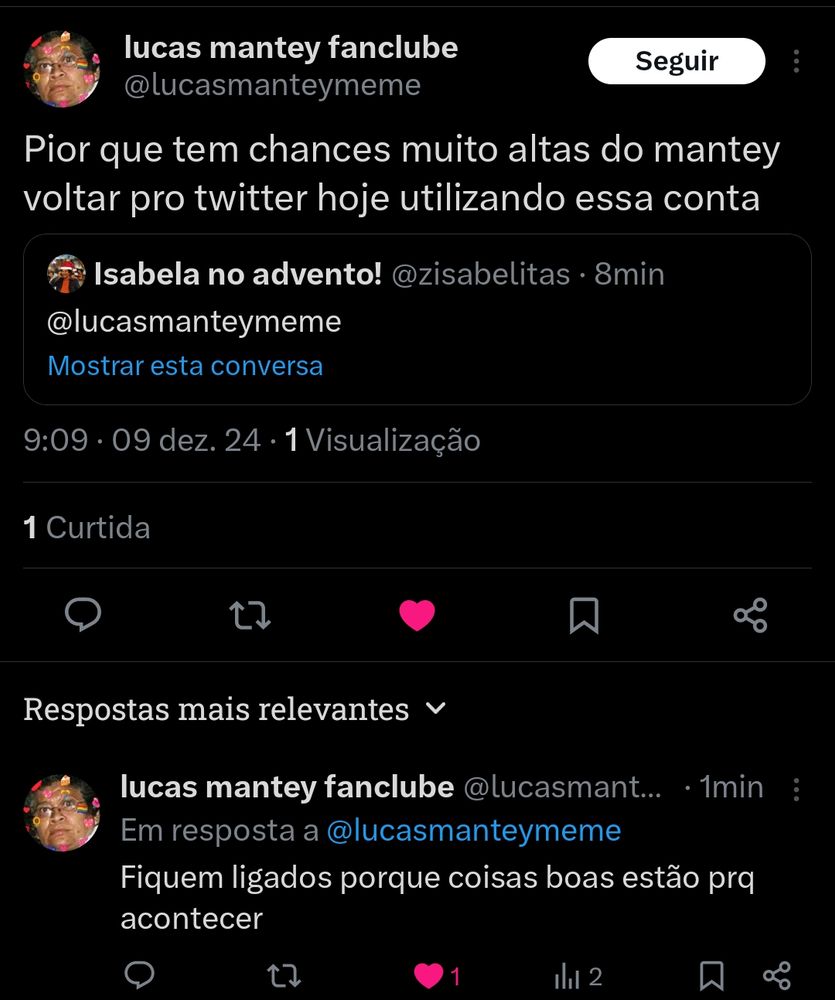View who liked via "1 Curtida"
The width and height of the screenshot is (835, 1000).
(87, 527)
